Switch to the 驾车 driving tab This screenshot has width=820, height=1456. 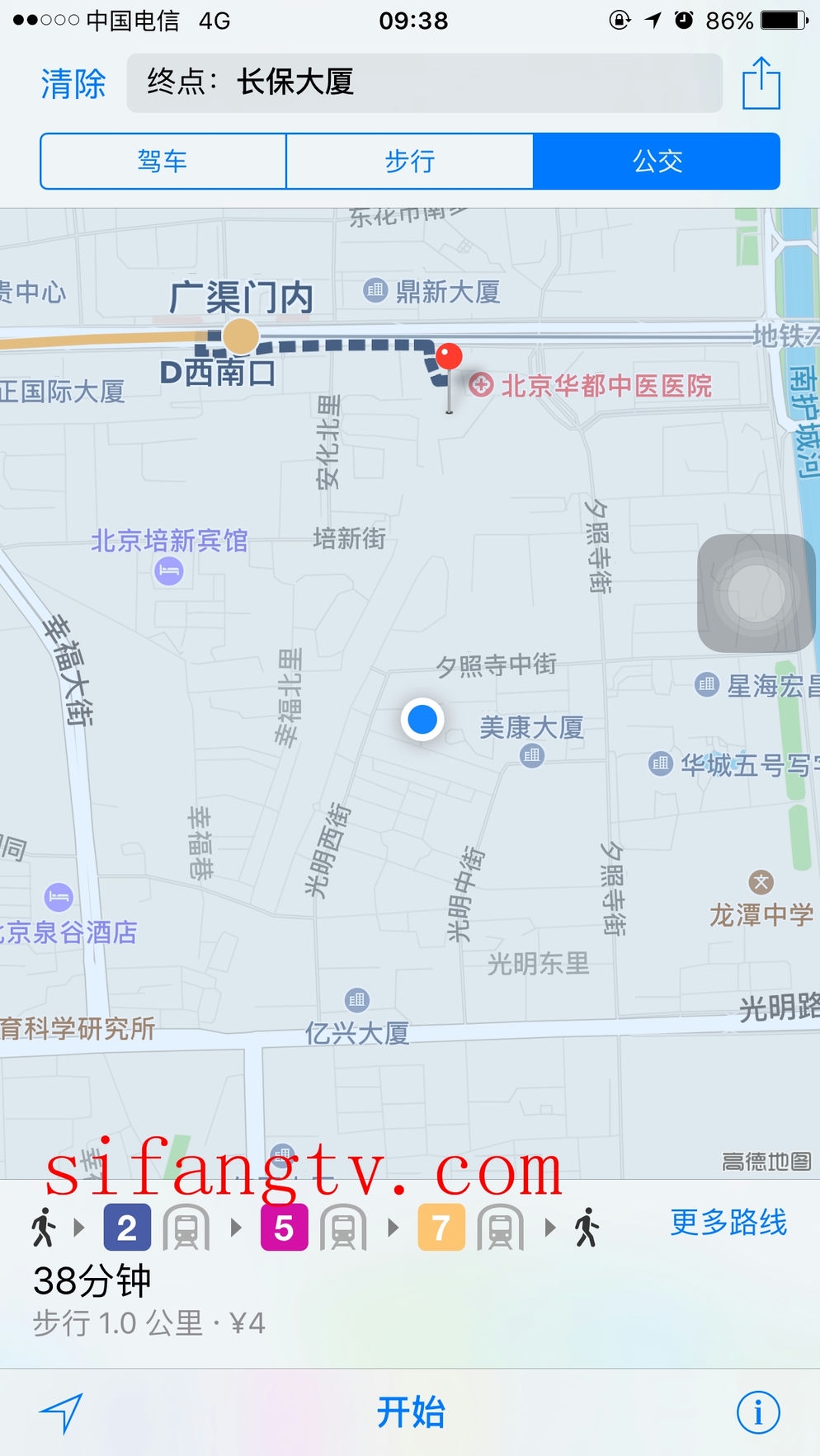tap(163, 161)
